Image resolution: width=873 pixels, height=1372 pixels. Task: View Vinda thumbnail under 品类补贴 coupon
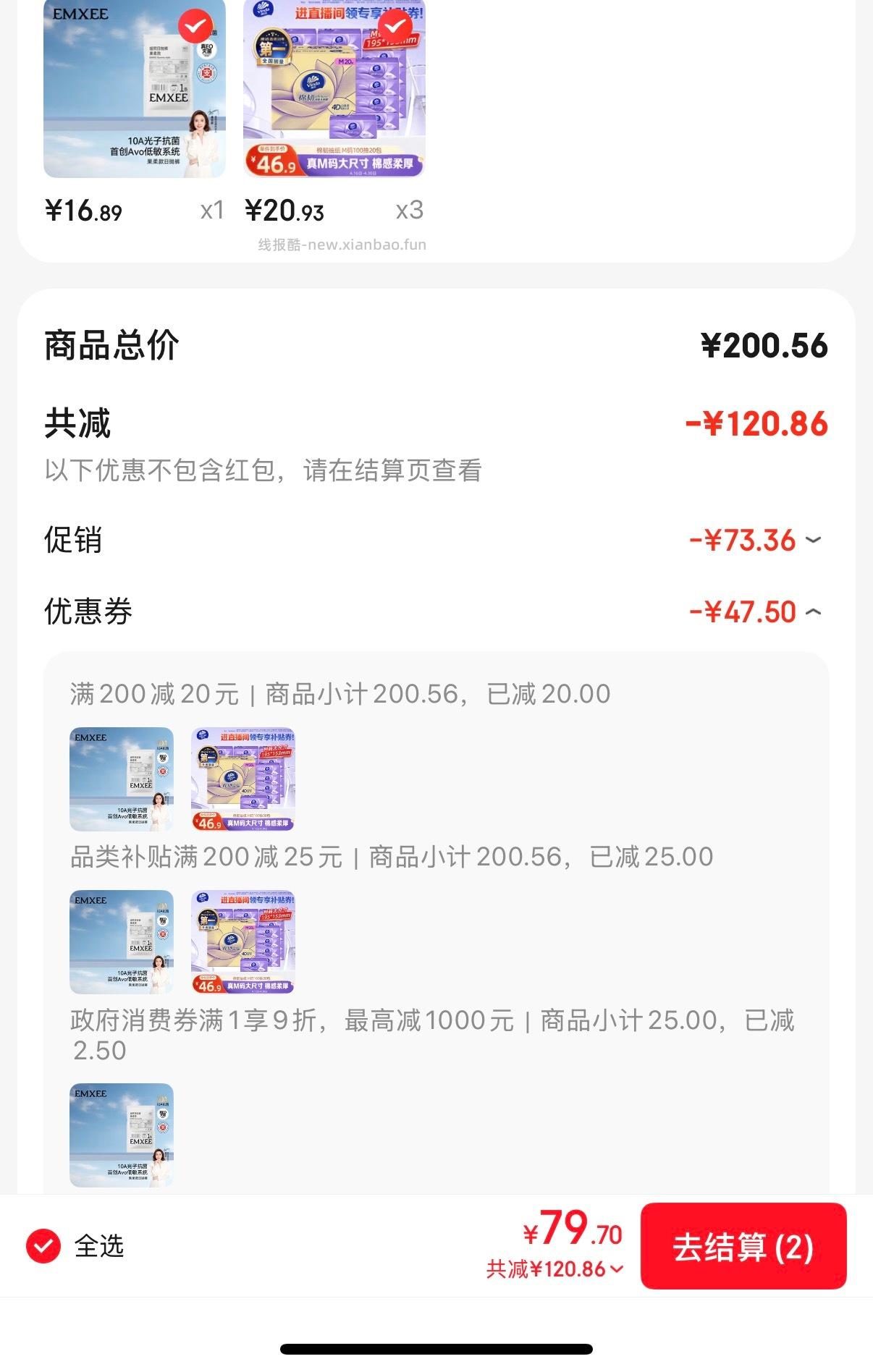pos(245,943)
